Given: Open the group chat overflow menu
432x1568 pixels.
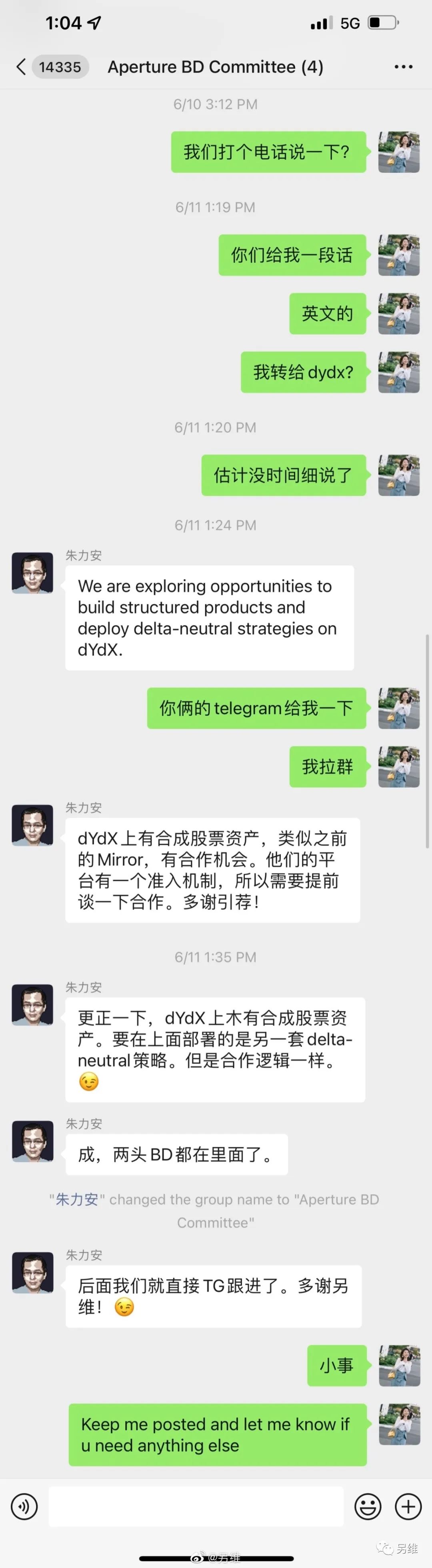Looking at the screenshot, I should point(403,67).
